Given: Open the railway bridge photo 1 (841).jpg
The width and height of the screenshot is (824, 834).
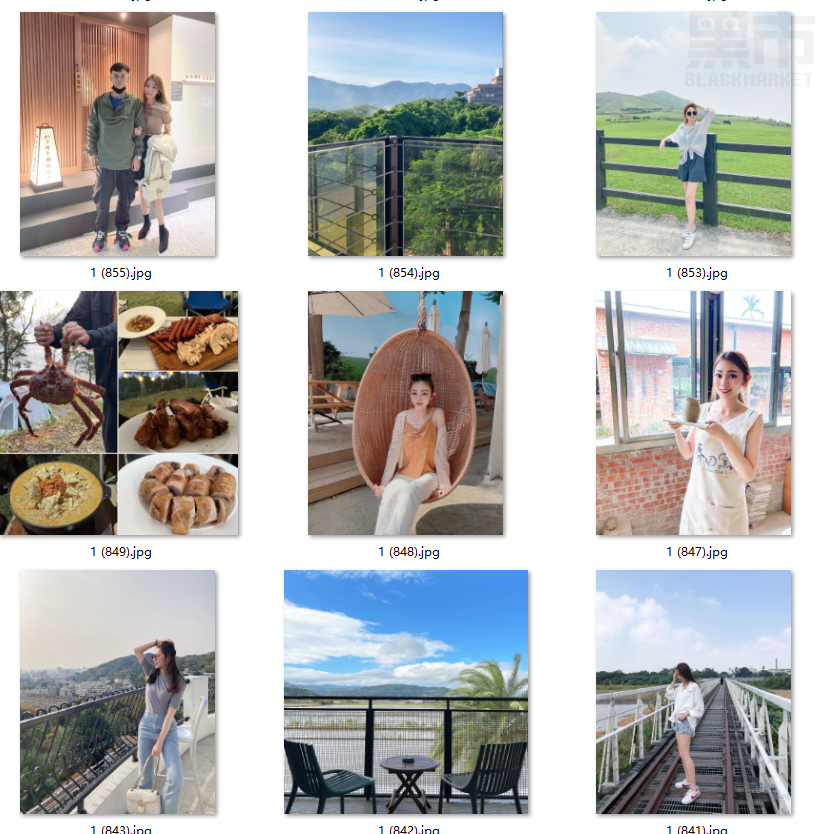Looking at the screenshot, I should pyautogui.click(x=693, y=692).
